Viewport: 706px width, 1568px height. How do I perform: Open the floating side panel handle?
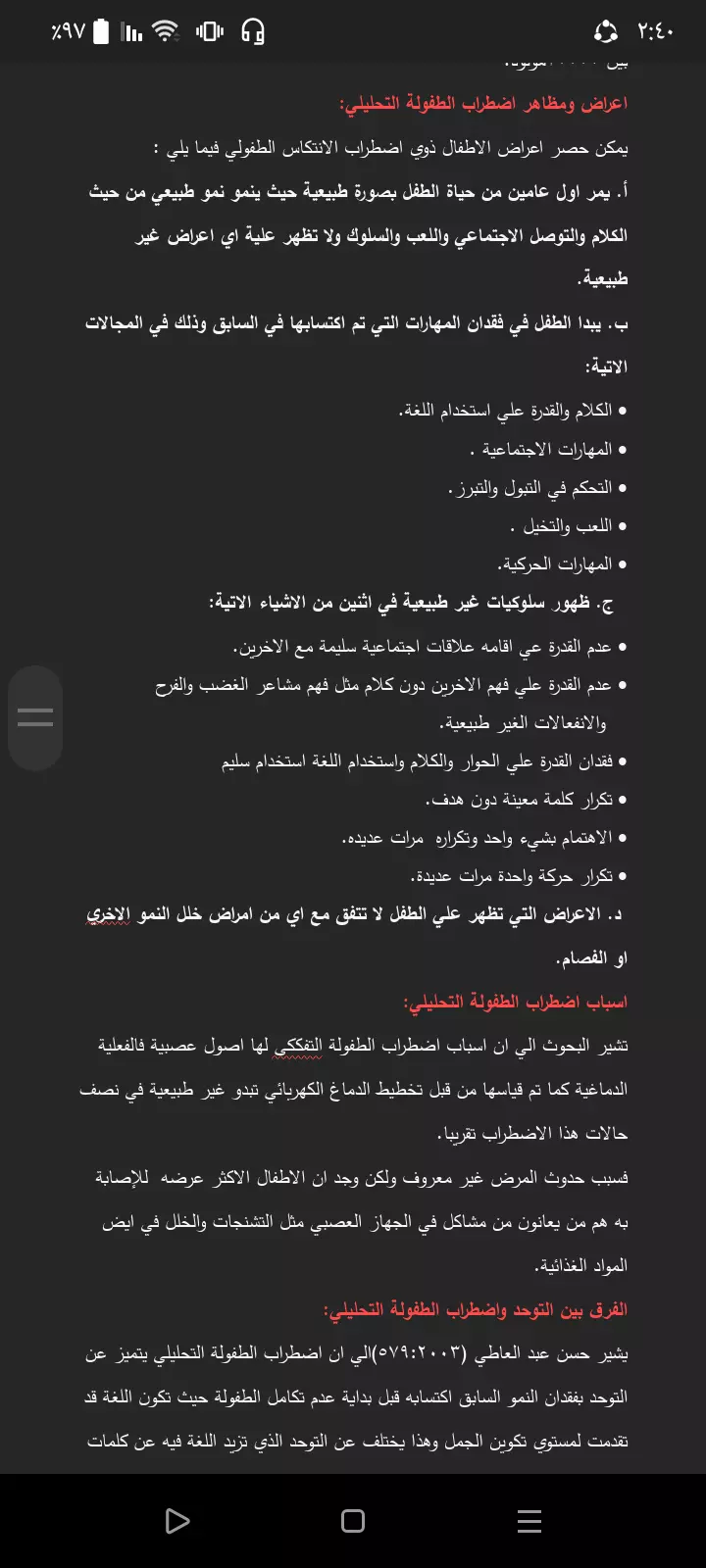pyautogui.click(x=35, y=717)
